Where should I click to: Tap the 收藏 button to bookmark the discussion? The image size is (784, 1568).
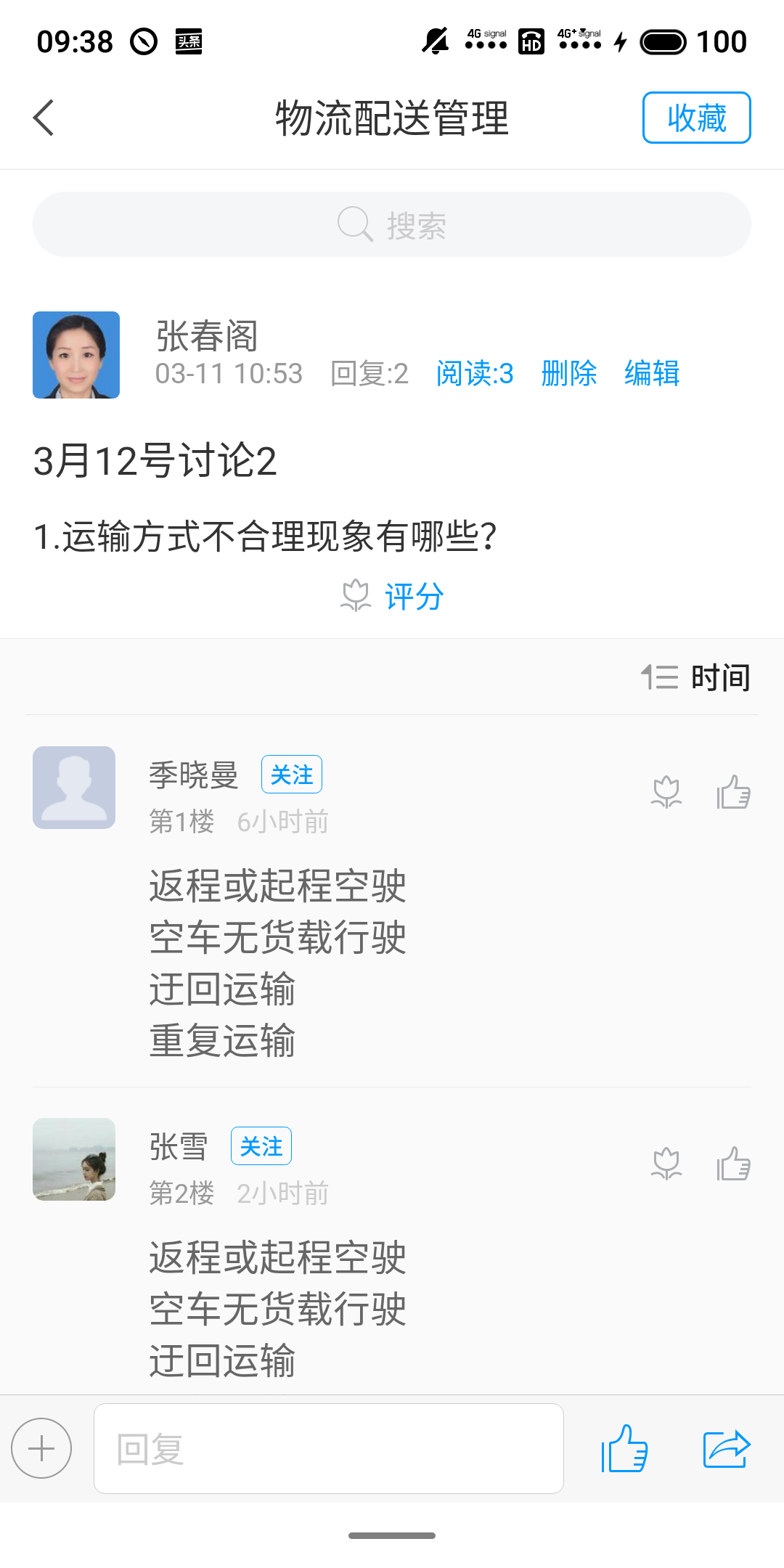[696, 118]
